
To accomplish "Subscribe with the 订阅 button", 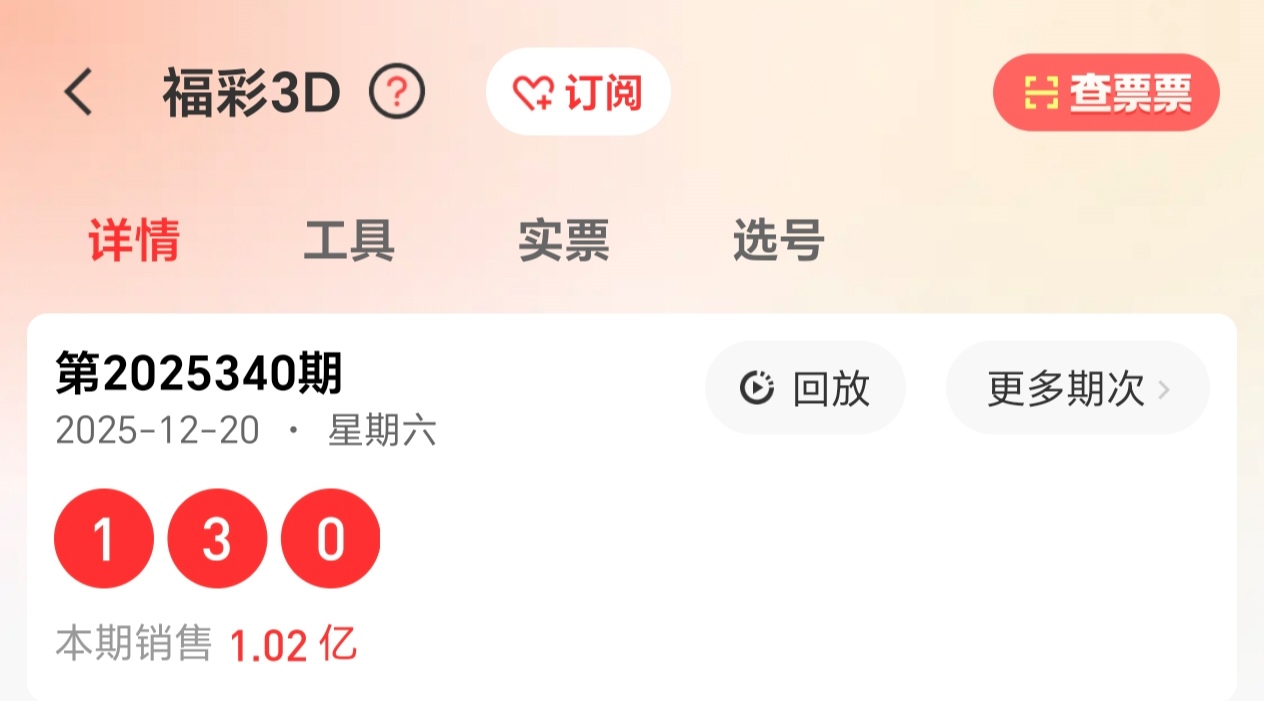I will 577,92.
